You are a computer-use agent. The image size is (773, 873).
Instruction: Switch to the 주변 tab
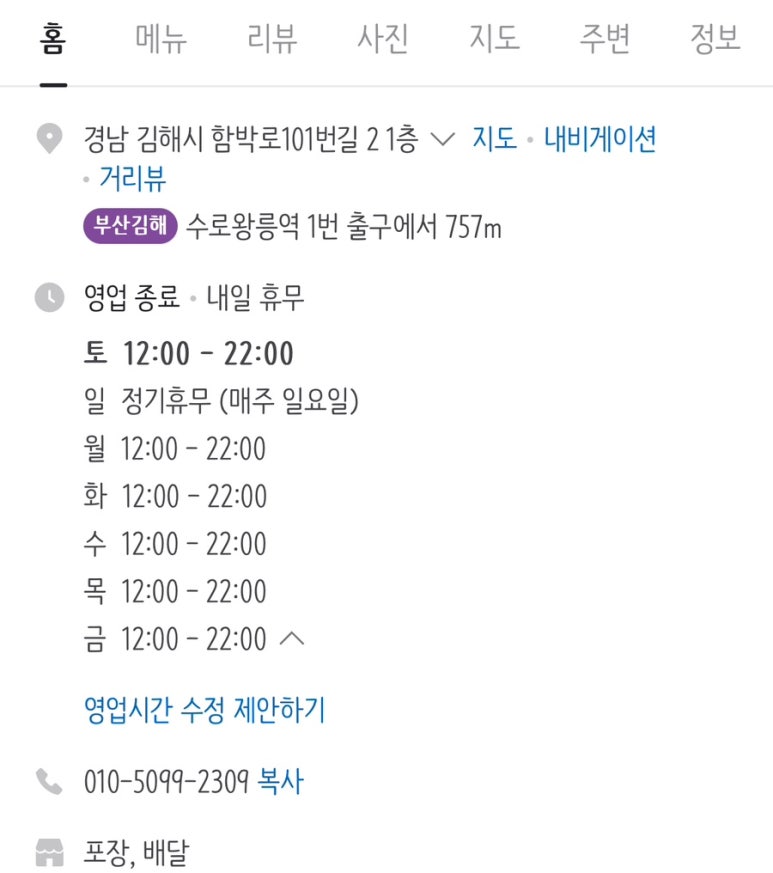pyautogui.click(x=604, y=40)
